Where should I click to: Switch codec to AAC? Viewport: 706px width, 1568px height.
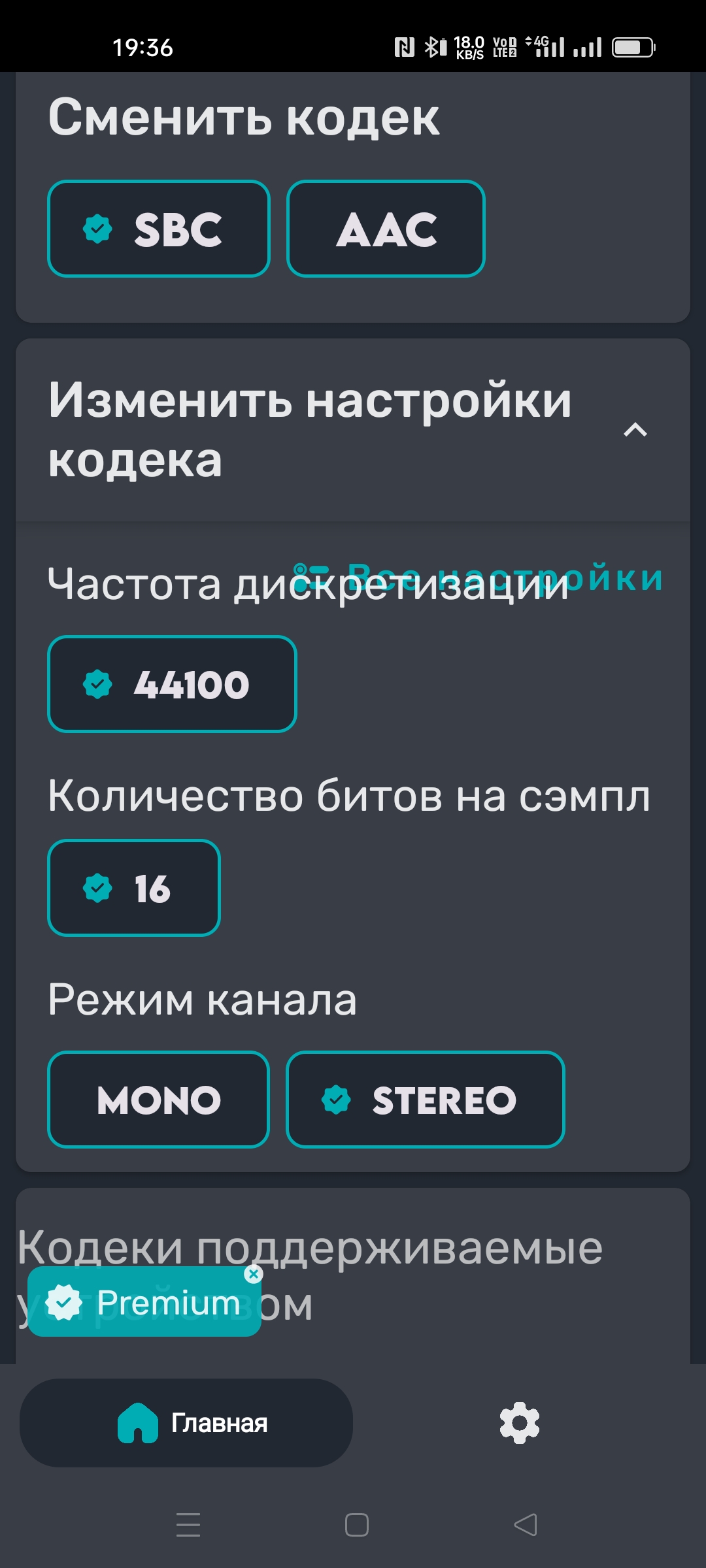tap(386, 229)
